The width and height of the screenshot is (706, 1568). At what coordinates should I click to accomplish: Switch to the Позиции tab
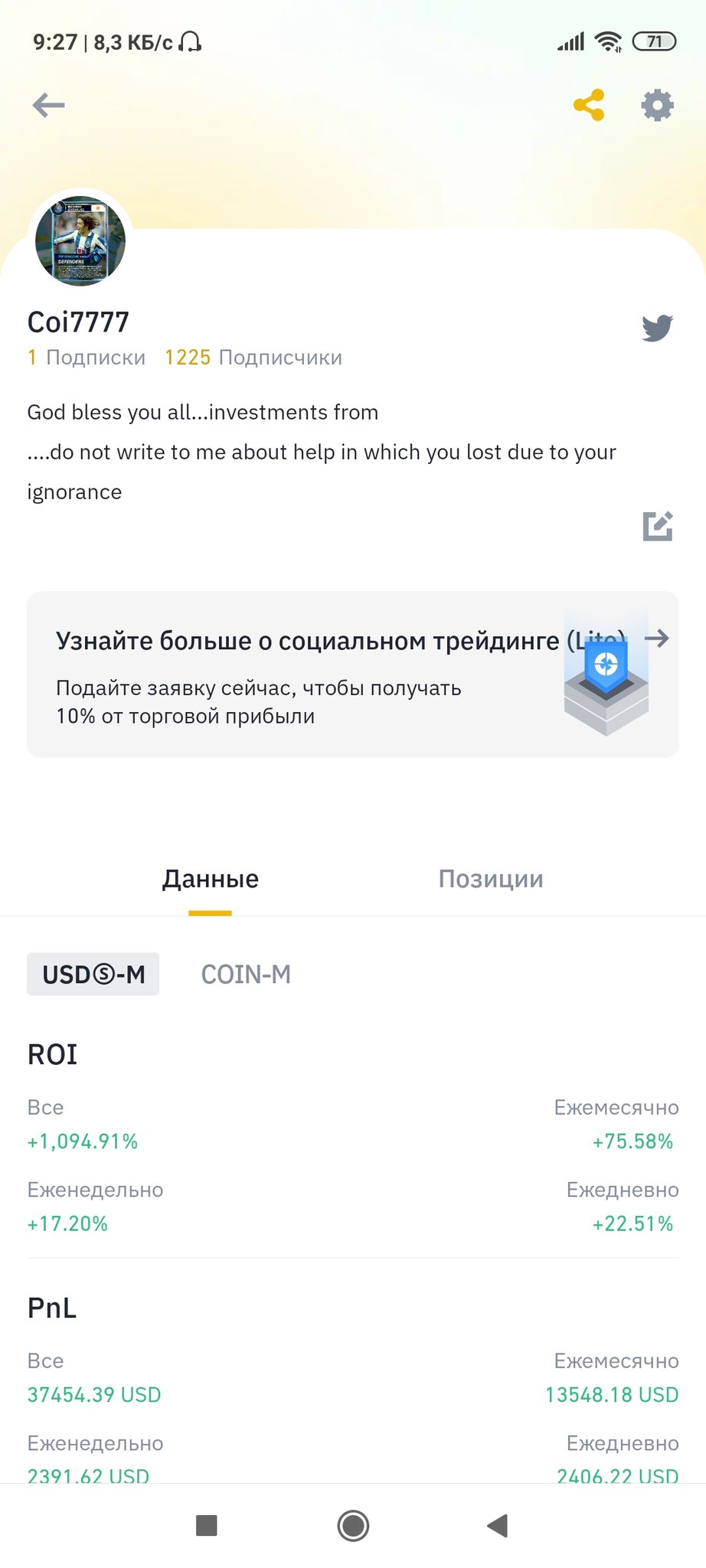click(x=490, y=879)
